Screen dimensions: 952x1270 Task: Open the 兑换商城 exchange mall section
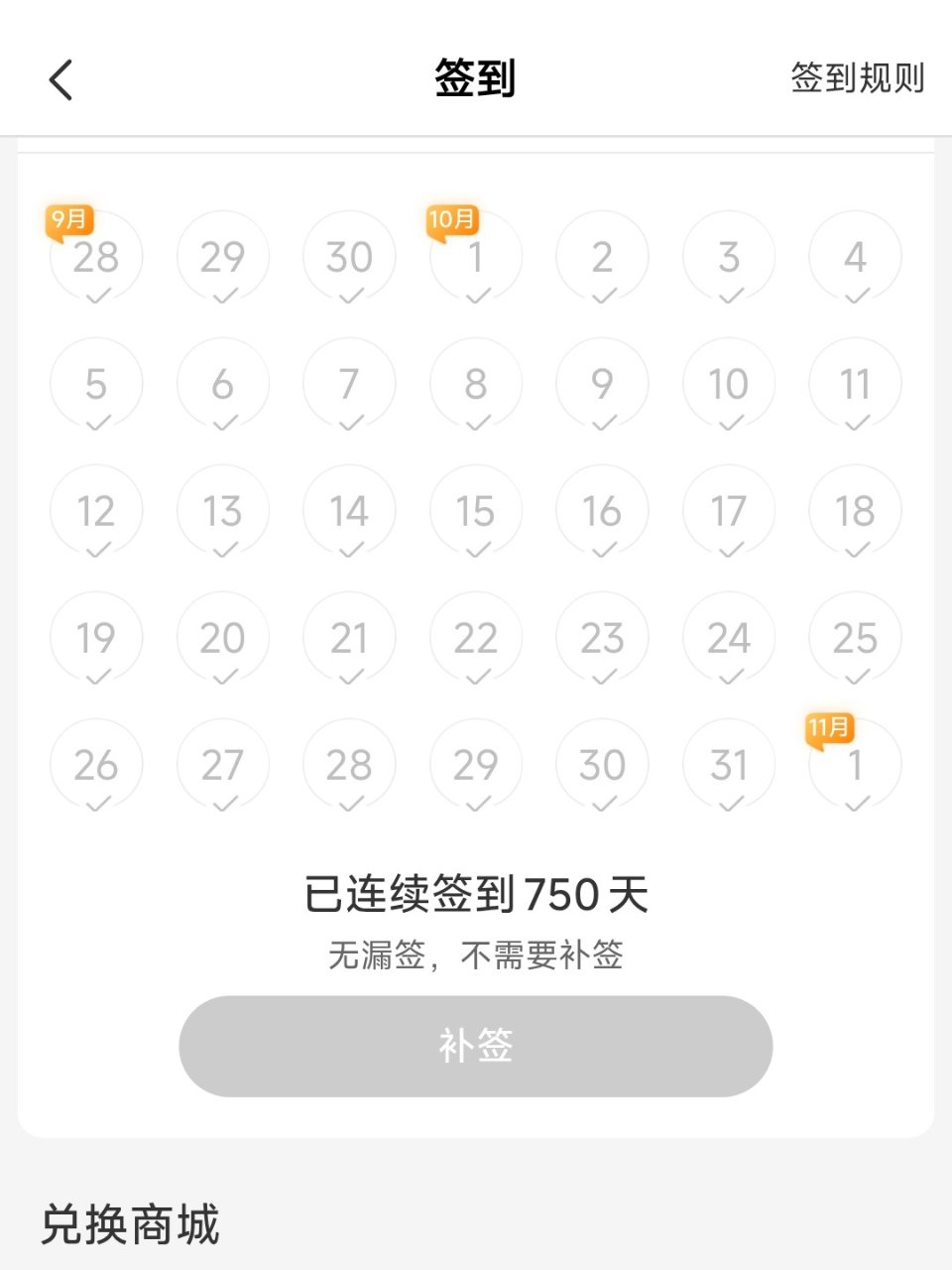128,1226
